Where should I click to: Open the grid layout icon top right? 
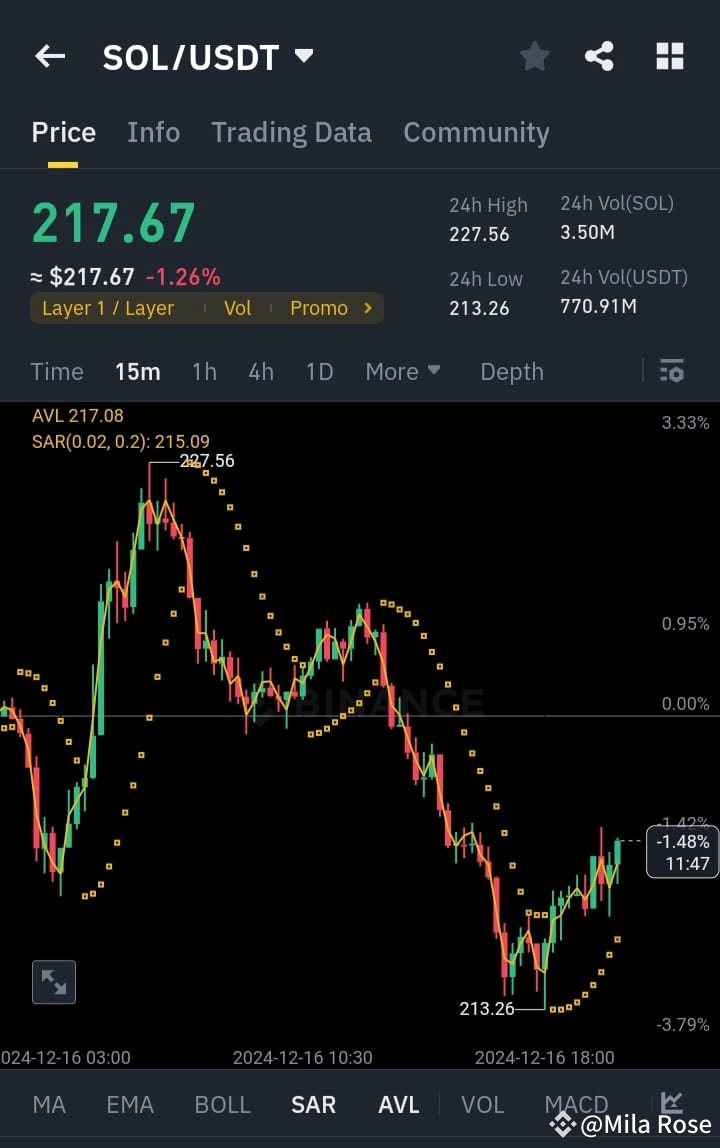tap(668, 56)
